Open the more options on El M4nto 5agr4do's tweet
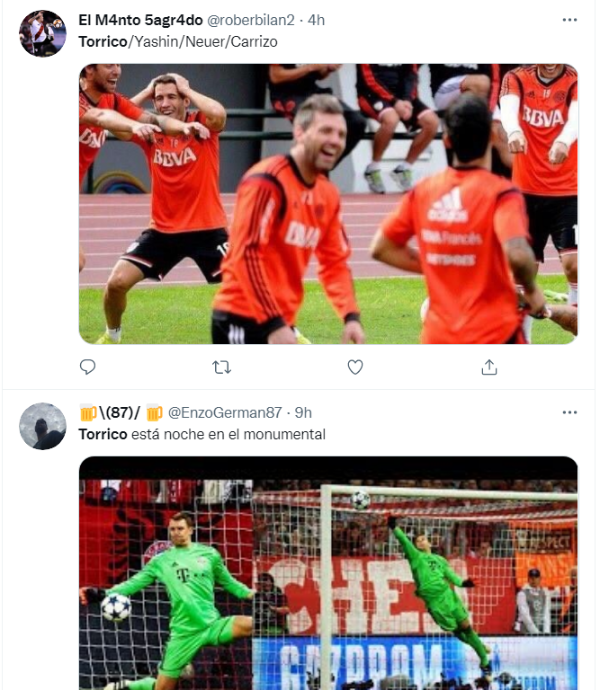Image resolution: width=600 pixels, height=690 pixels. pos(569,20)
